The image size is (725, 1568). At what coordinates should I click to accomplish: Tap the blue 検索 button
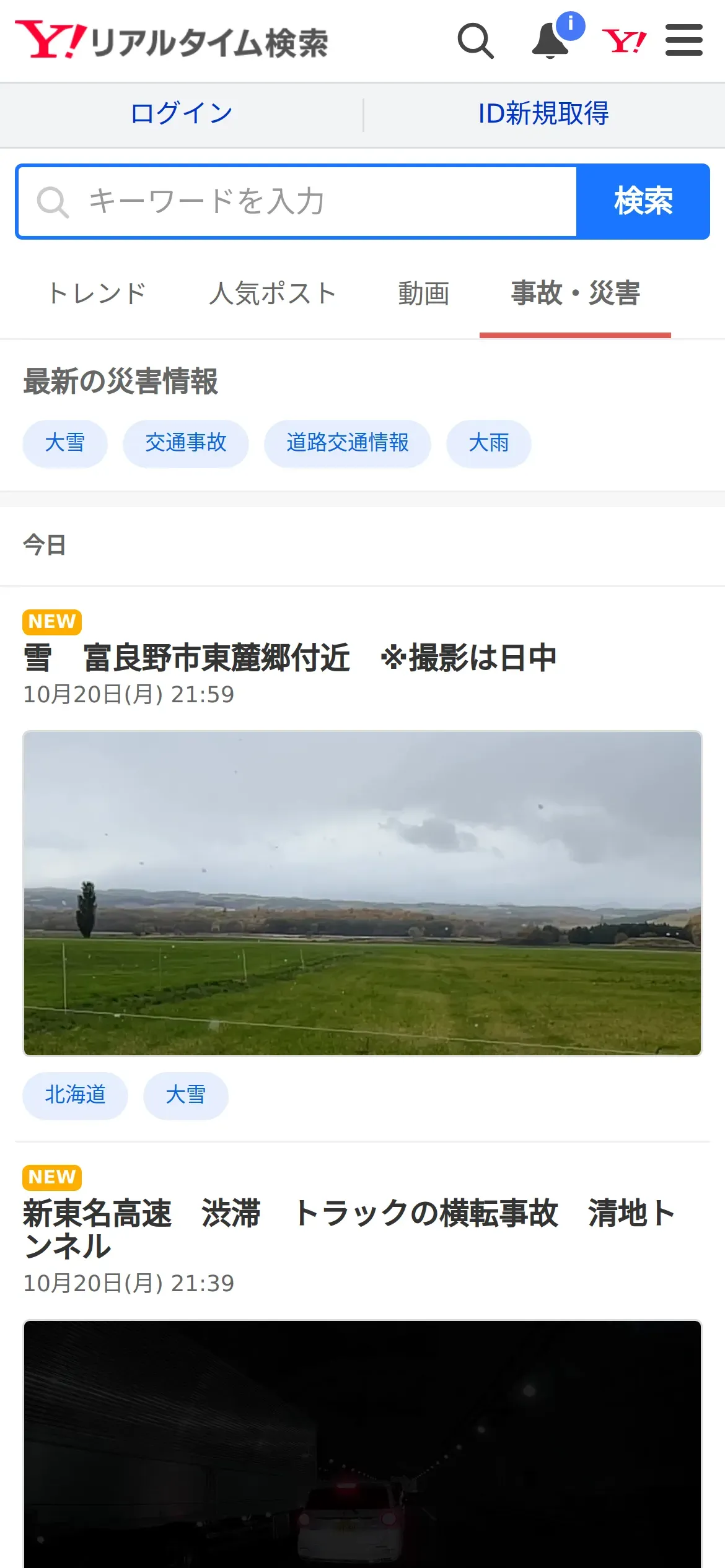point(643,202)
